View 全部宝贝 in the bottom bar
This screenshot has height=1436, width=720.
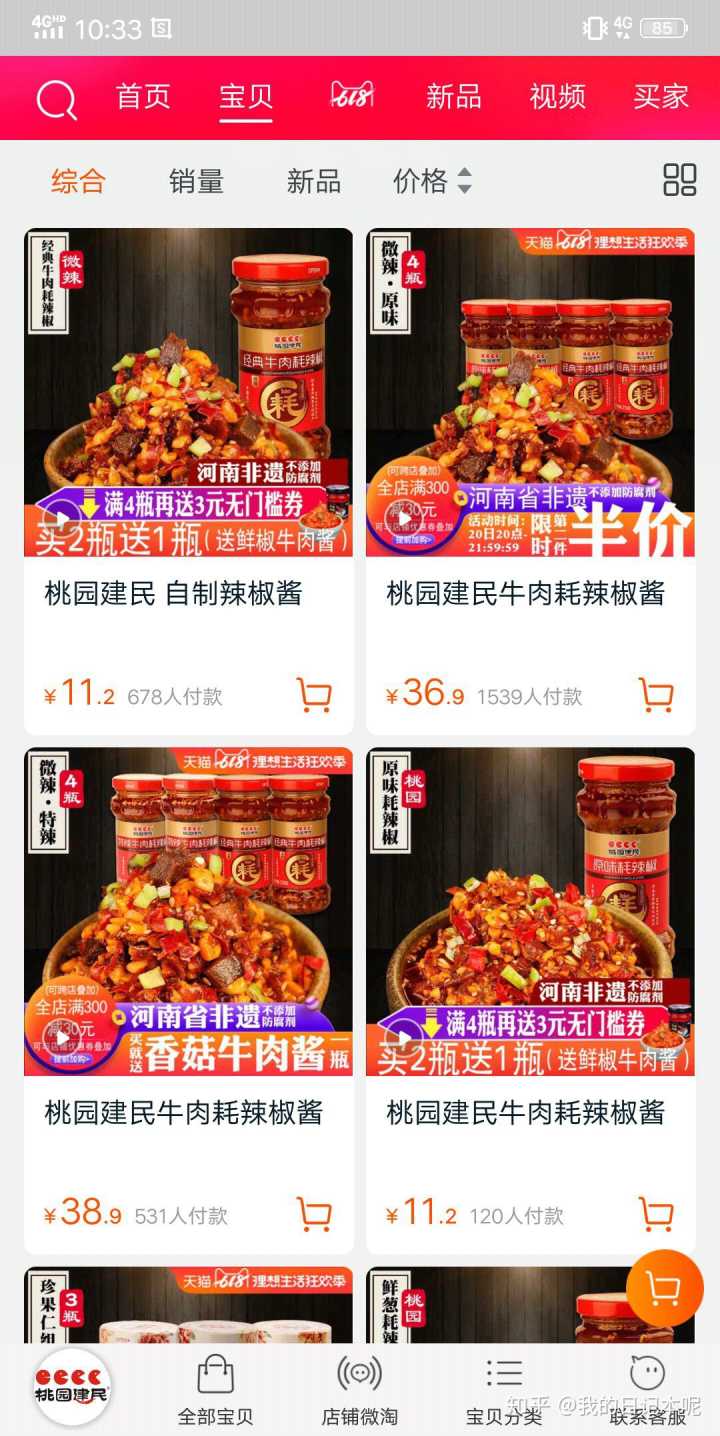215,1390
